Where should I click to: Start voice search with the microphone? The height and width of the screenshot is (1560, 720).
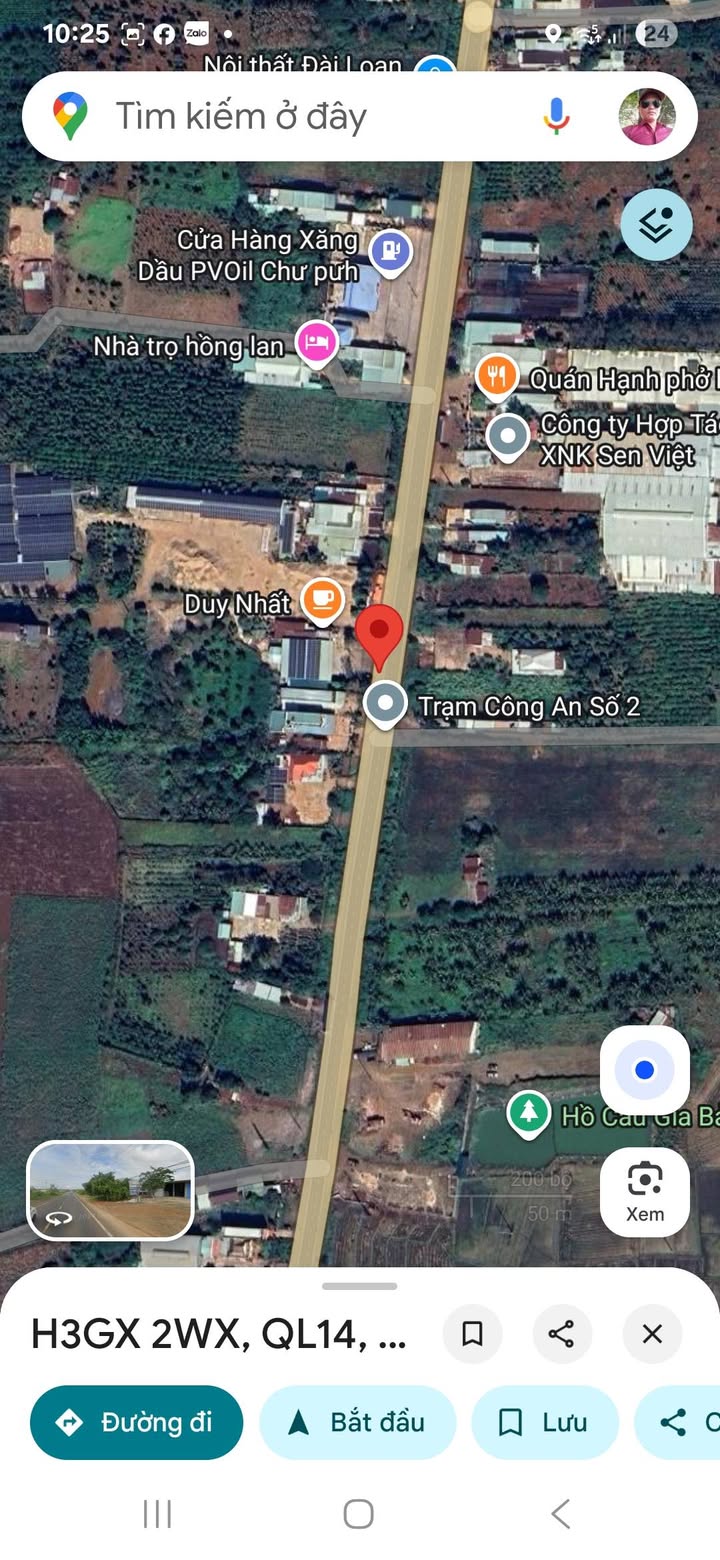[556, 117]
